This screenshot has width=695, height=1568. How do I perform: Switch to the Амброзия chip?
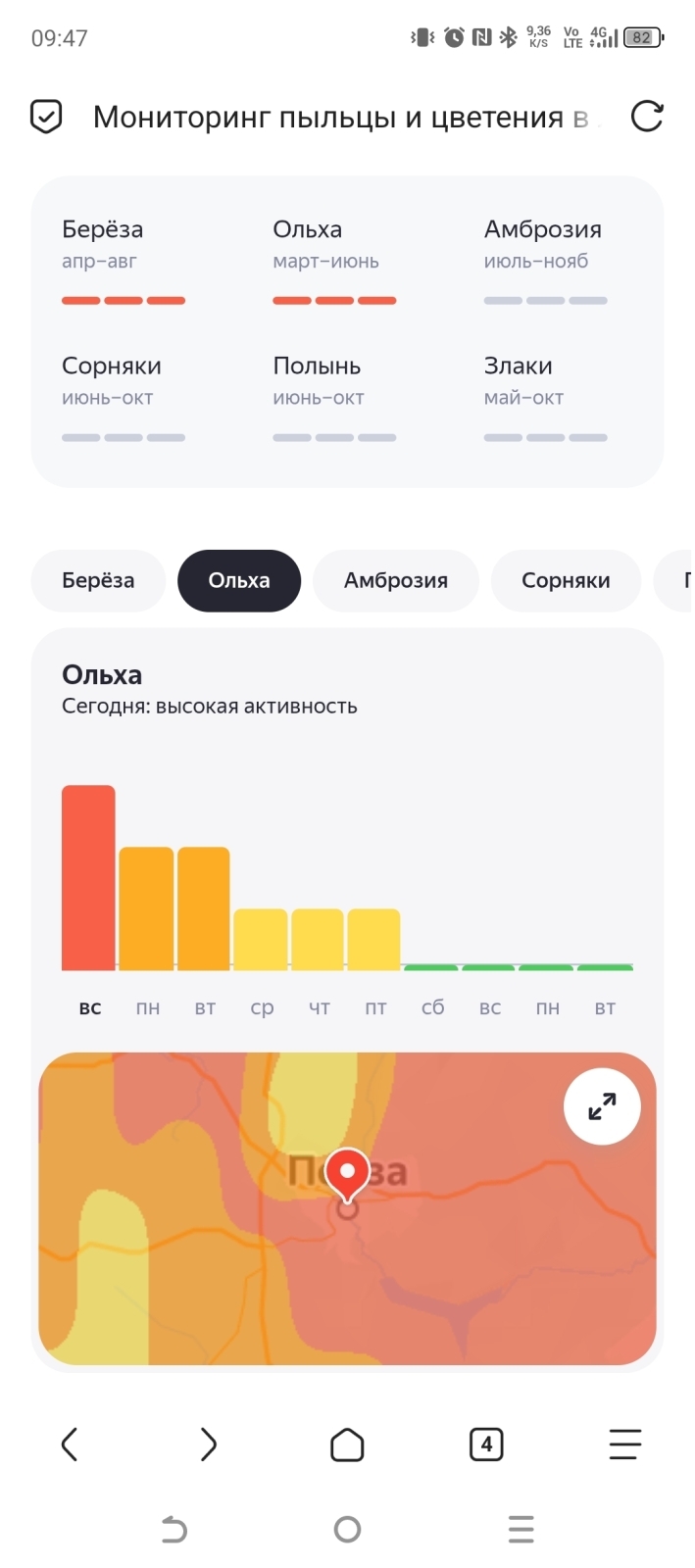(395, 580)
